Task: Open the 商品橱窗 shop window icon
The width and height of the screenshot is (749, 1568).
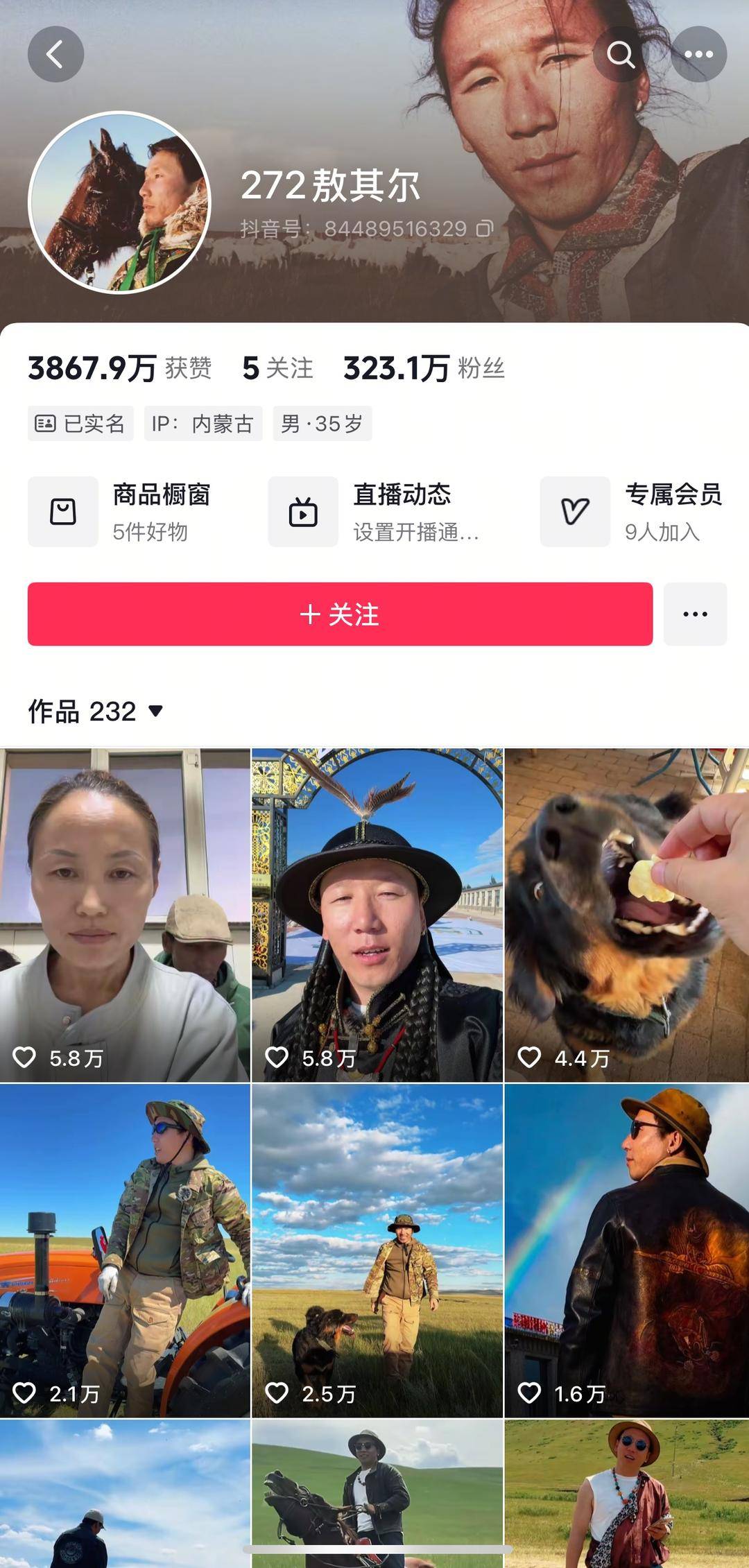Action: coord(62,512)
